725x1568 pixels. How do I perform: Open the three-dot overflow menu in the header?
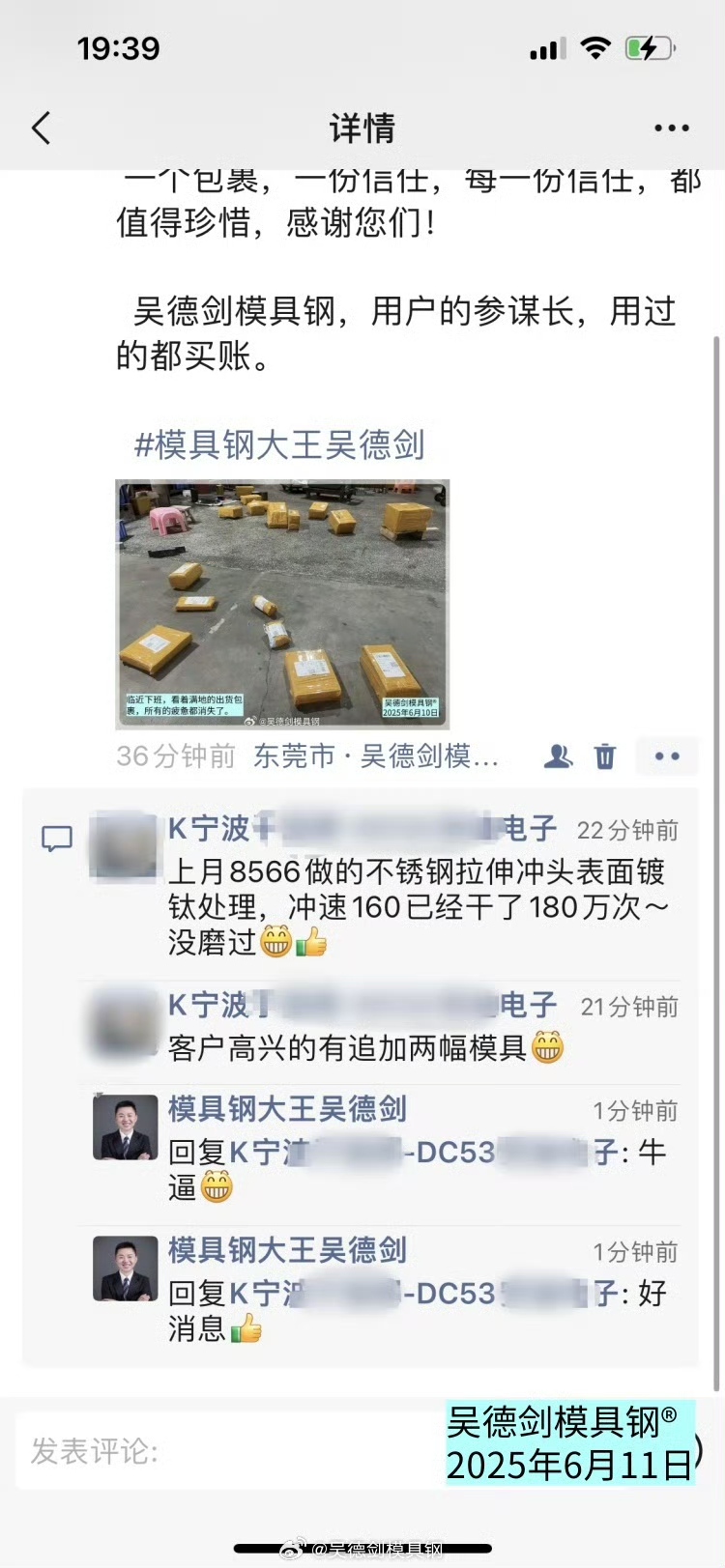pyautogui.click(x=671, y=128)
